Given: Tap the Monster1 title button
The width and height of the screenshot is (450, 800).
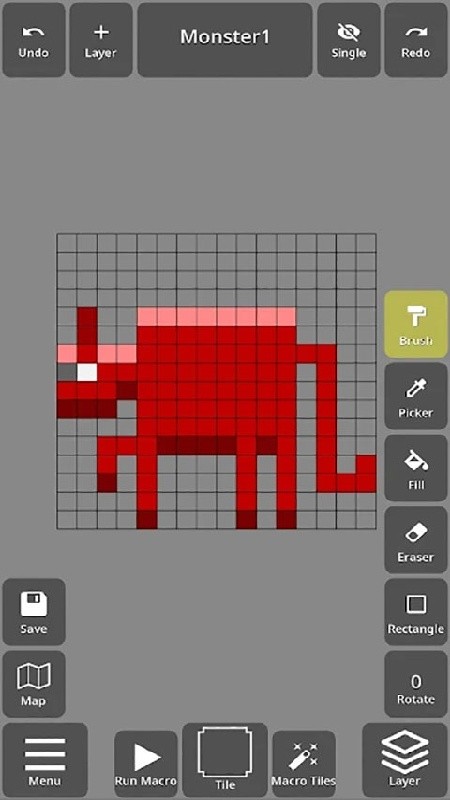Looking at the screenshot, I should pyautogui.click(x=225, y=40).
